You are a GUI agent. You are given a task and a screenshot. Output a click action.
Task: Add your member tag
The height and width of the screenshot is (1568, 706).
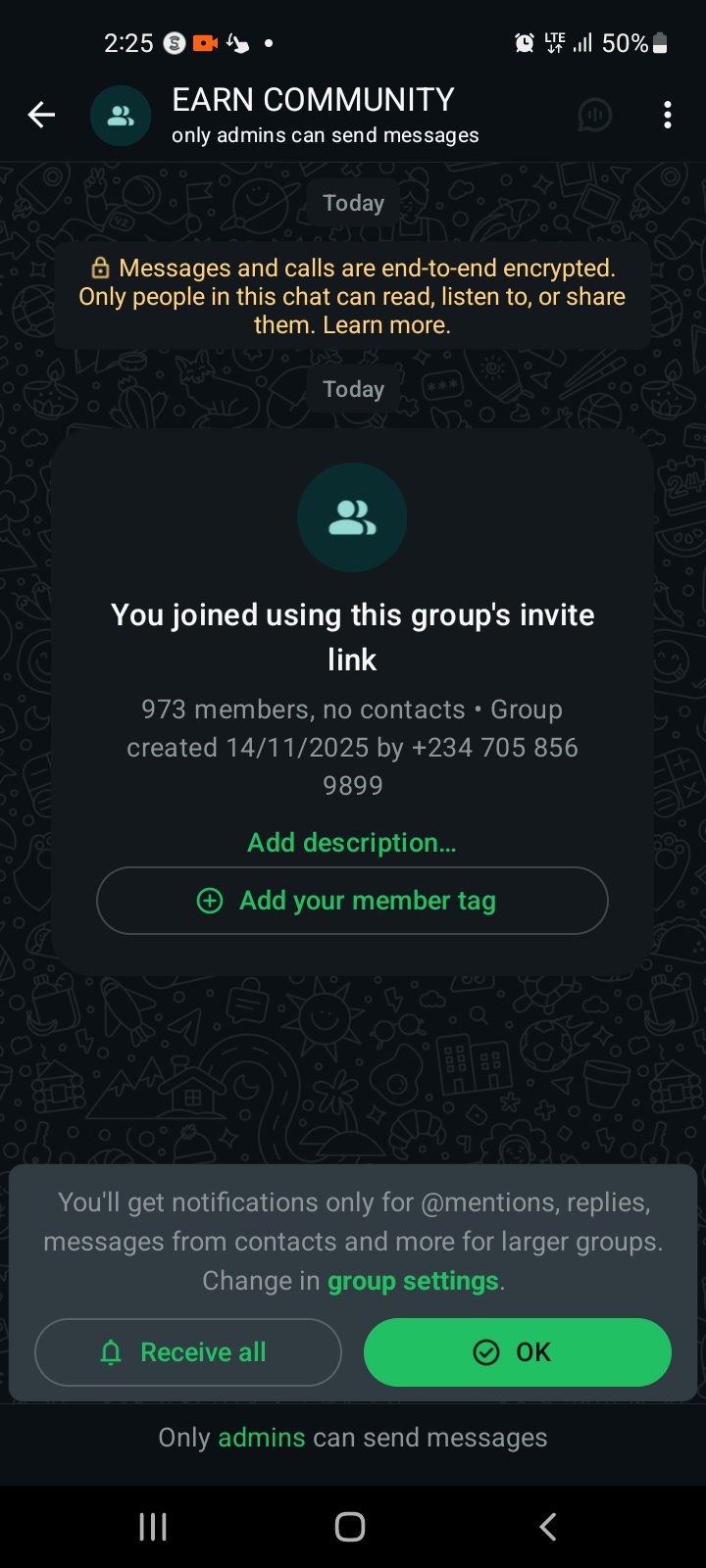[x=352, y=901]
